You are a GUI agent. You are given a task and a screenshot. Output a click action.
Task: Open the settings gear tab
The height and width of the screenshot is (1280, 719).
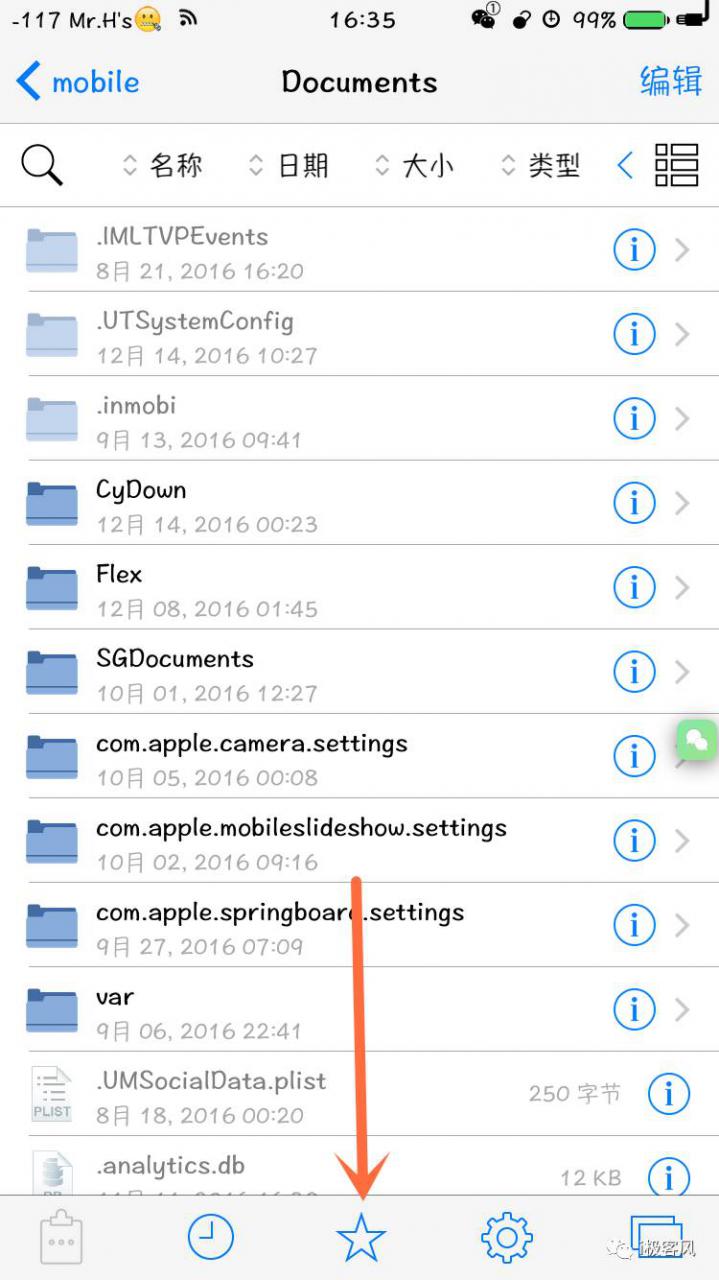(507, 1239)
